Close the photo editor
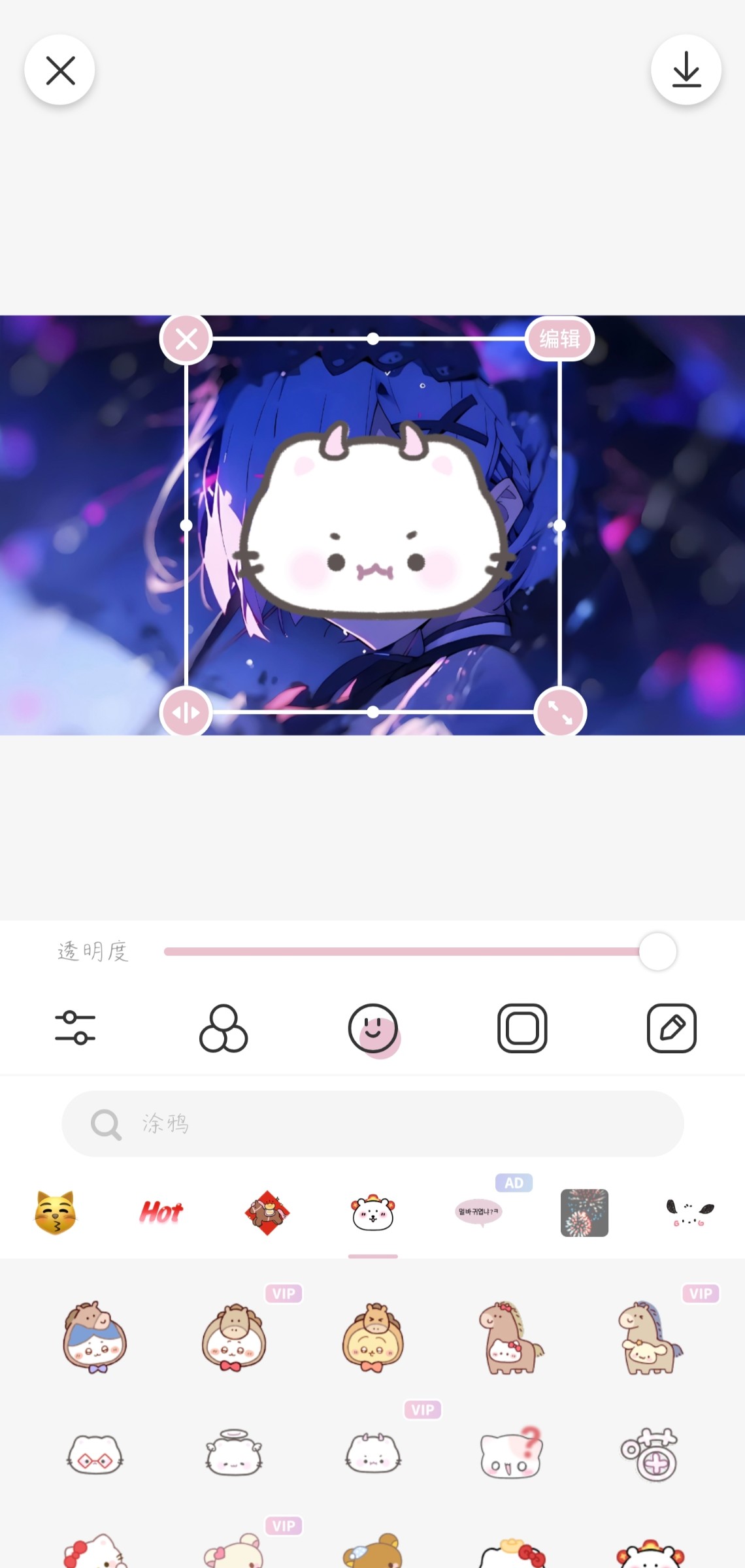 click(x=59, y=70)
